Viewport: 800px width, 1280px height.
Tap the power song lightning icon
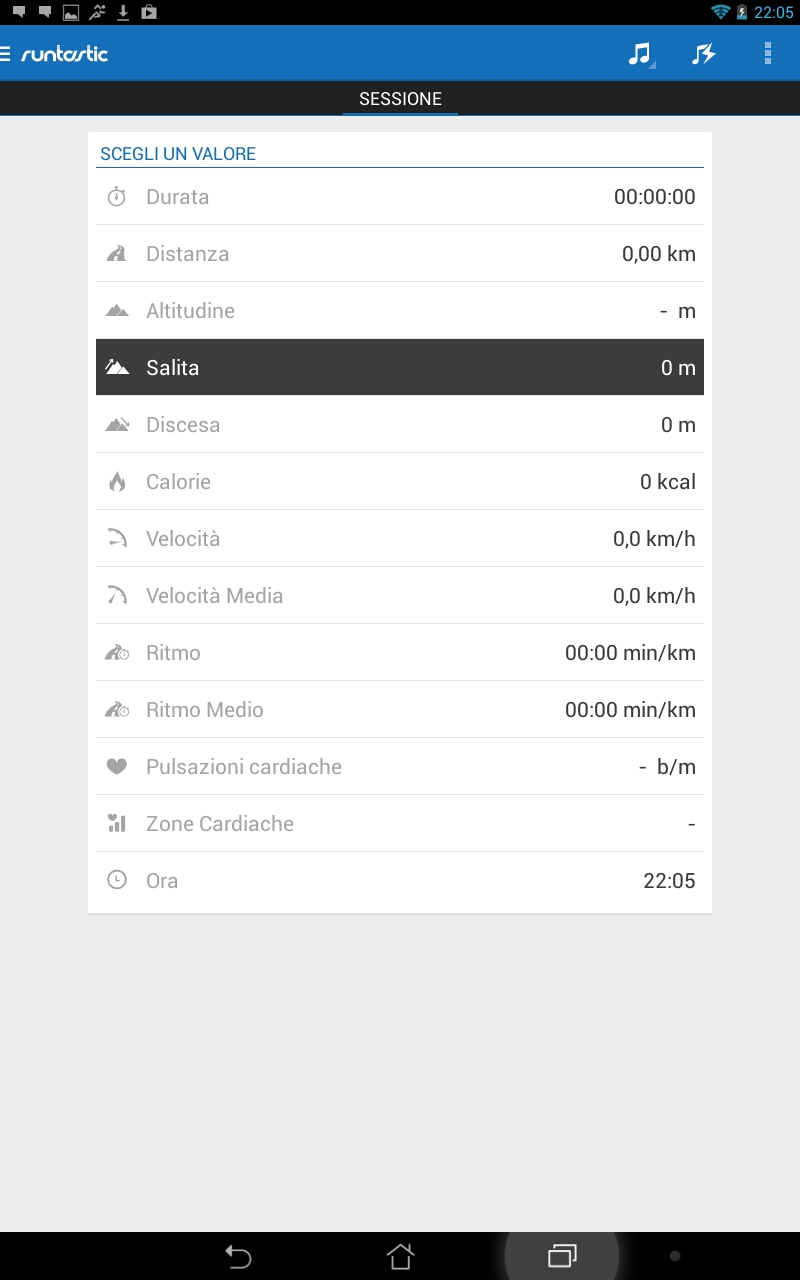coord(704,54)
